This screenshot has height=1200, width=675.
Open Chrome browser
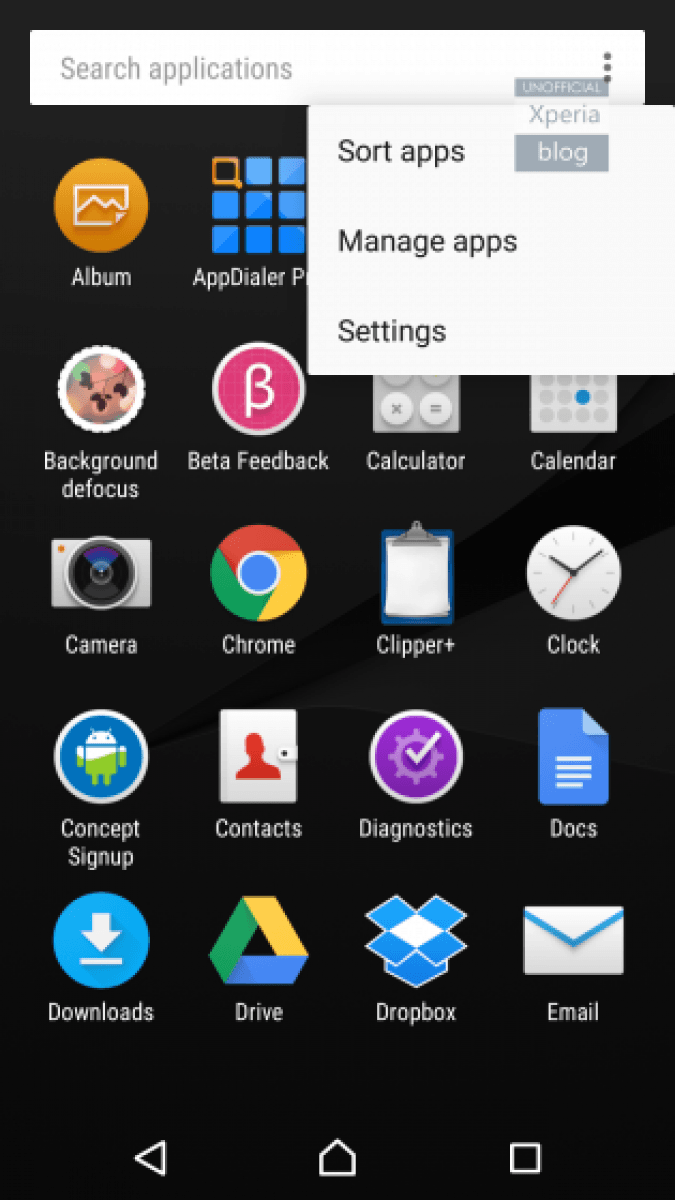(258, 574)
